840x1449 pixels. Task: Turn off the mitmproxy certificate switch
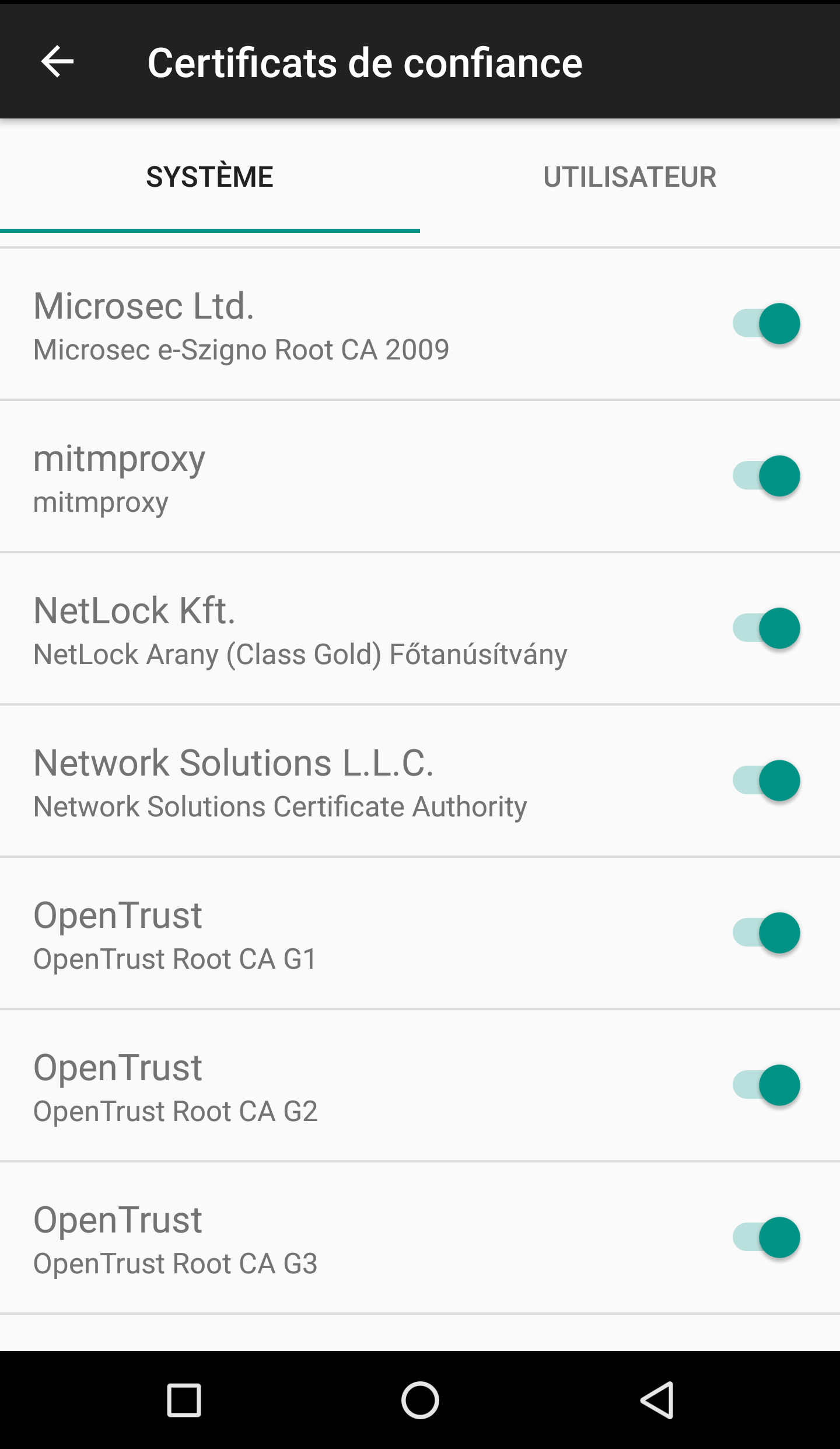(x=766, y=476)
